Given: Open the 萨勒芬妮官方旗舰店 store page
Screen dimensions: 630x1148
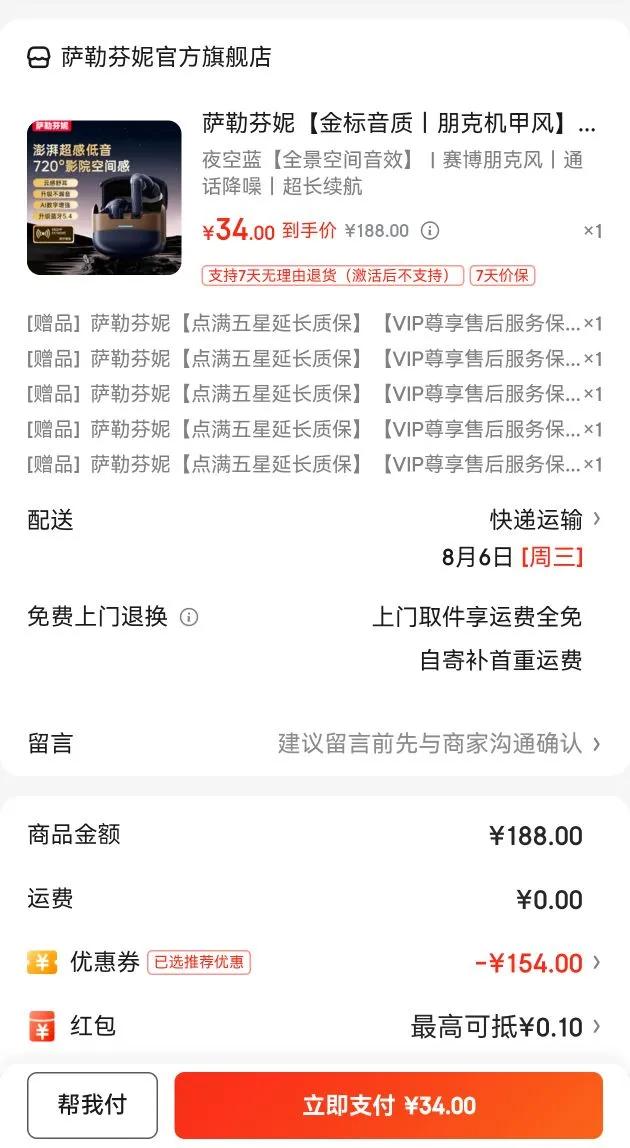Looking at the screenshot, I should pos(165,57).
